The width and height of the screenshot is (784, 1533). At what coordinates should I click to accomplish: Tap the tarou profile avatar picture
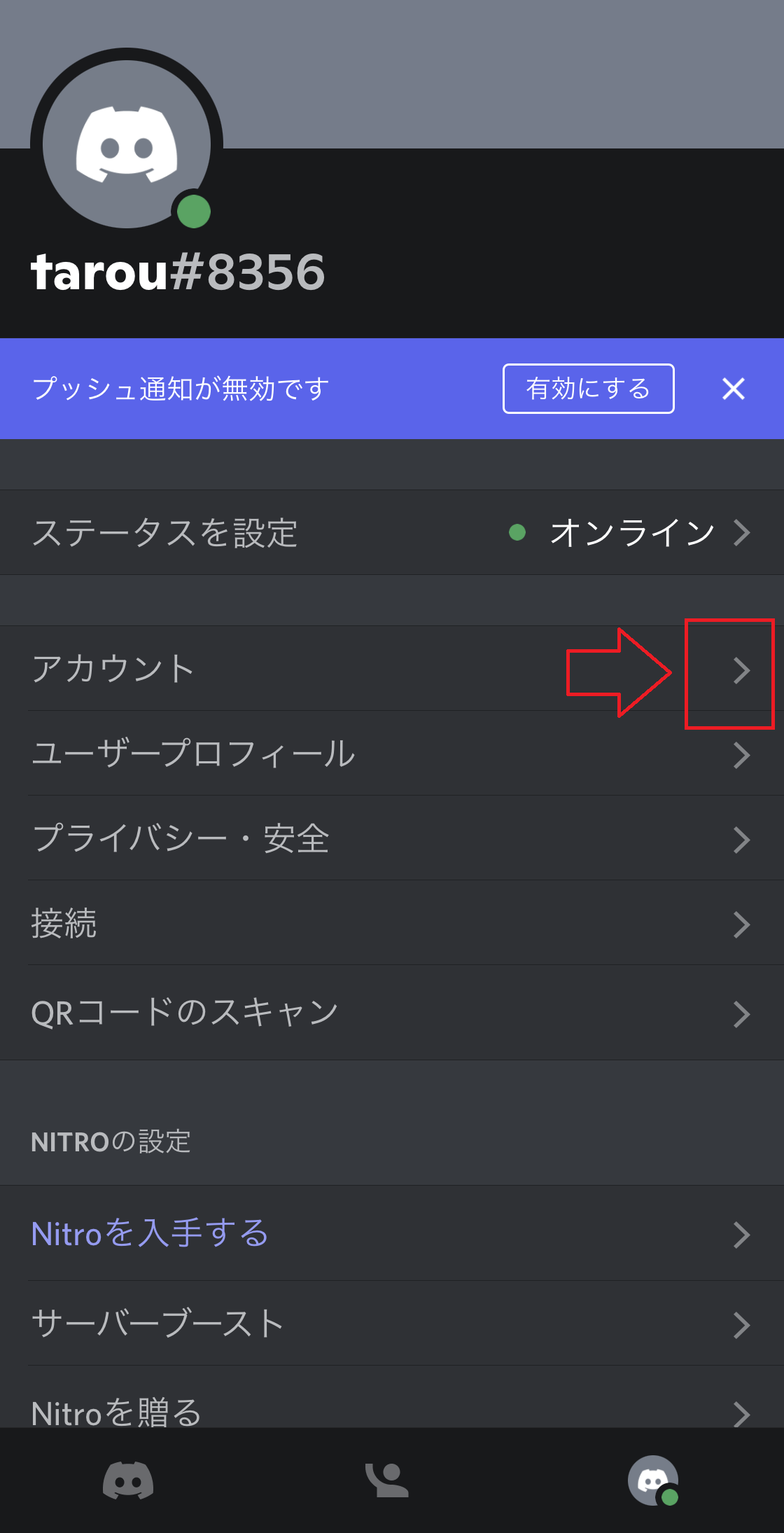(127, 144)
